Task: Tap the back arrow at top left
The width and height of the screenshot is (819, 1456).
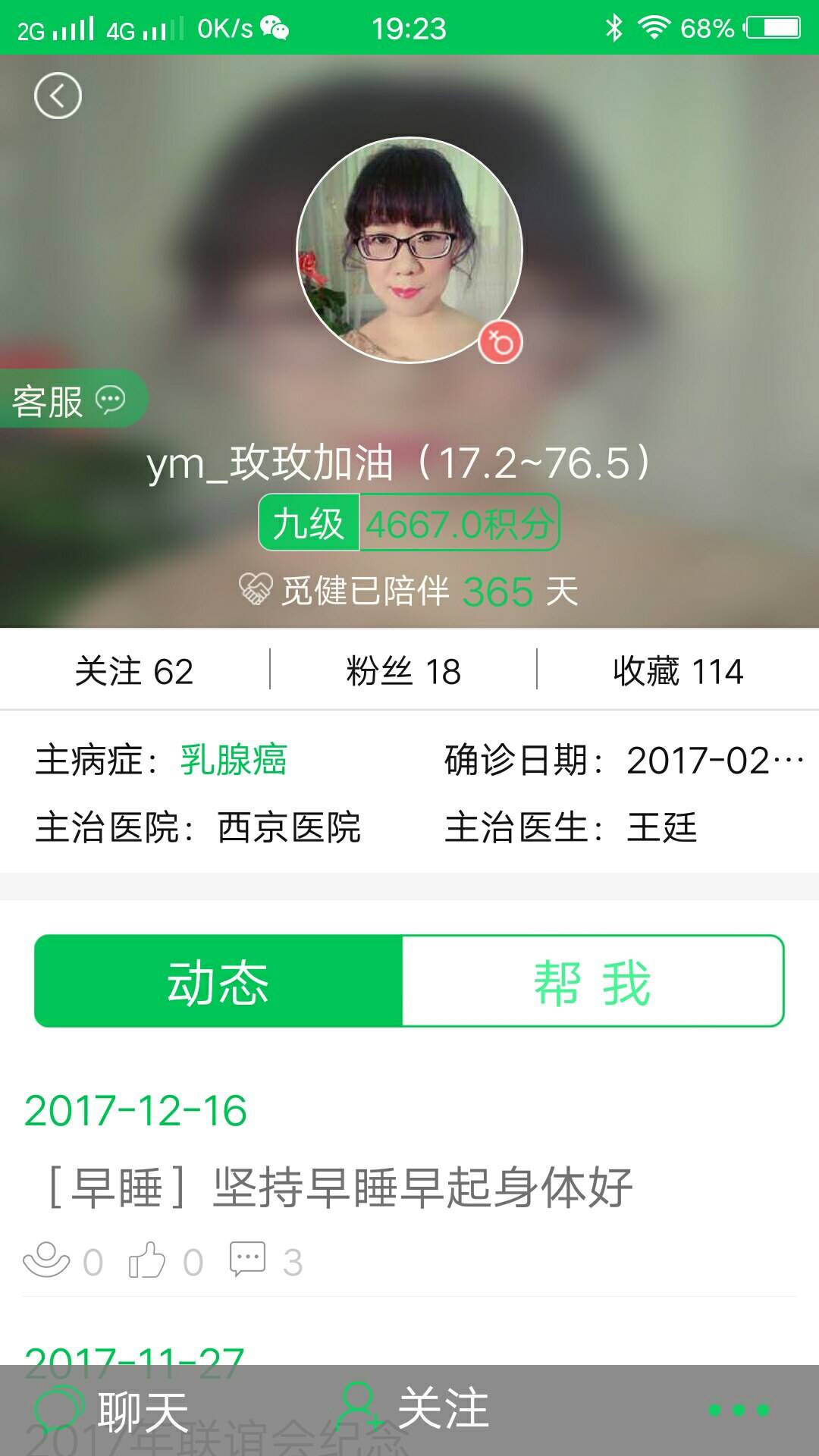Action: tap(57, 96)
